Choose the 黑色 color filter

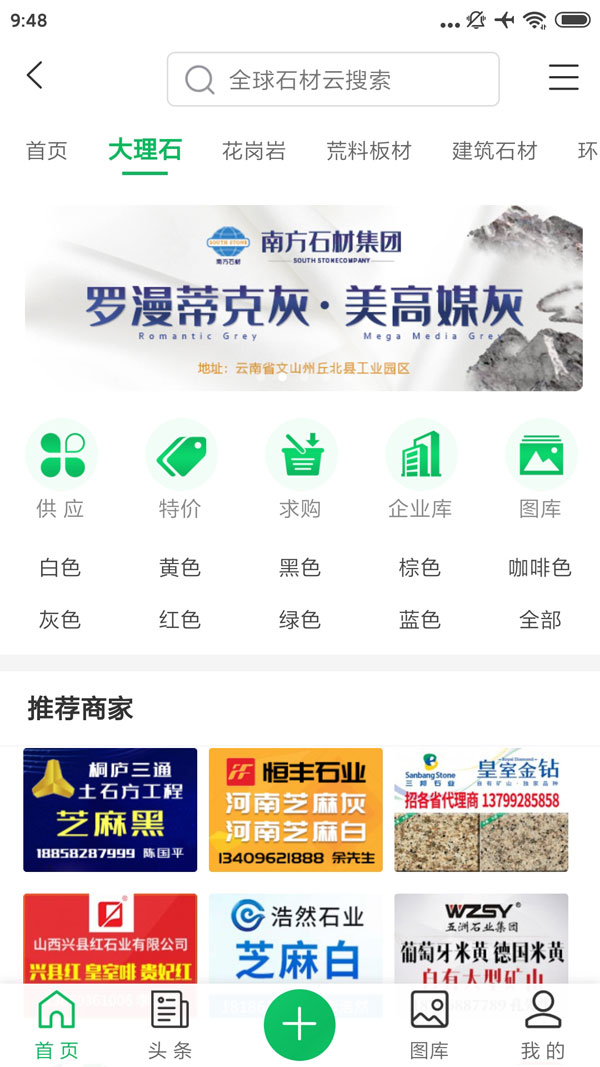[x=300, y=568]
